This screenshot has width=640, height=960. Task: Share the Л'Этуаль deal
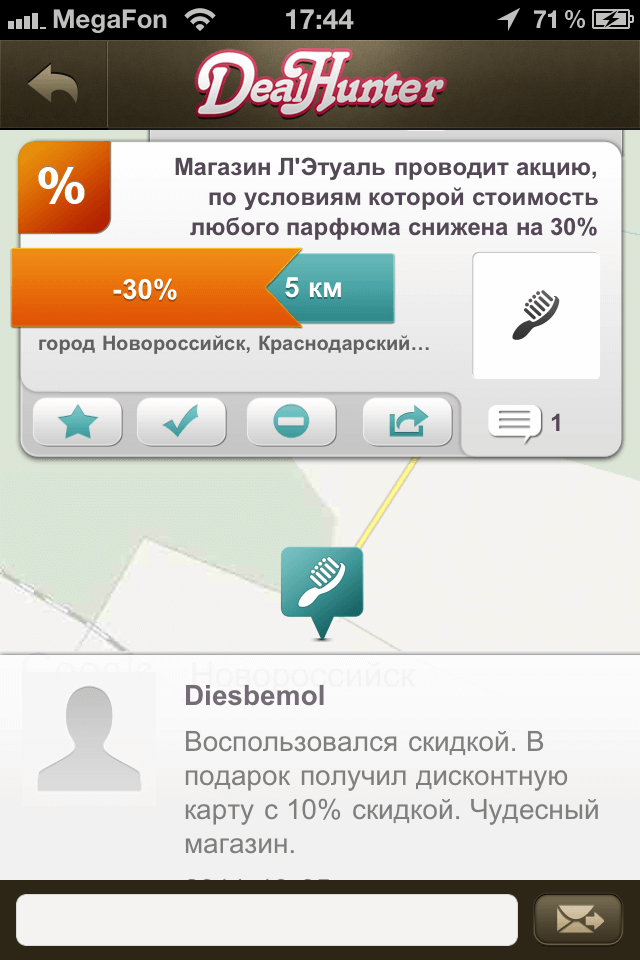coord(408,423)
